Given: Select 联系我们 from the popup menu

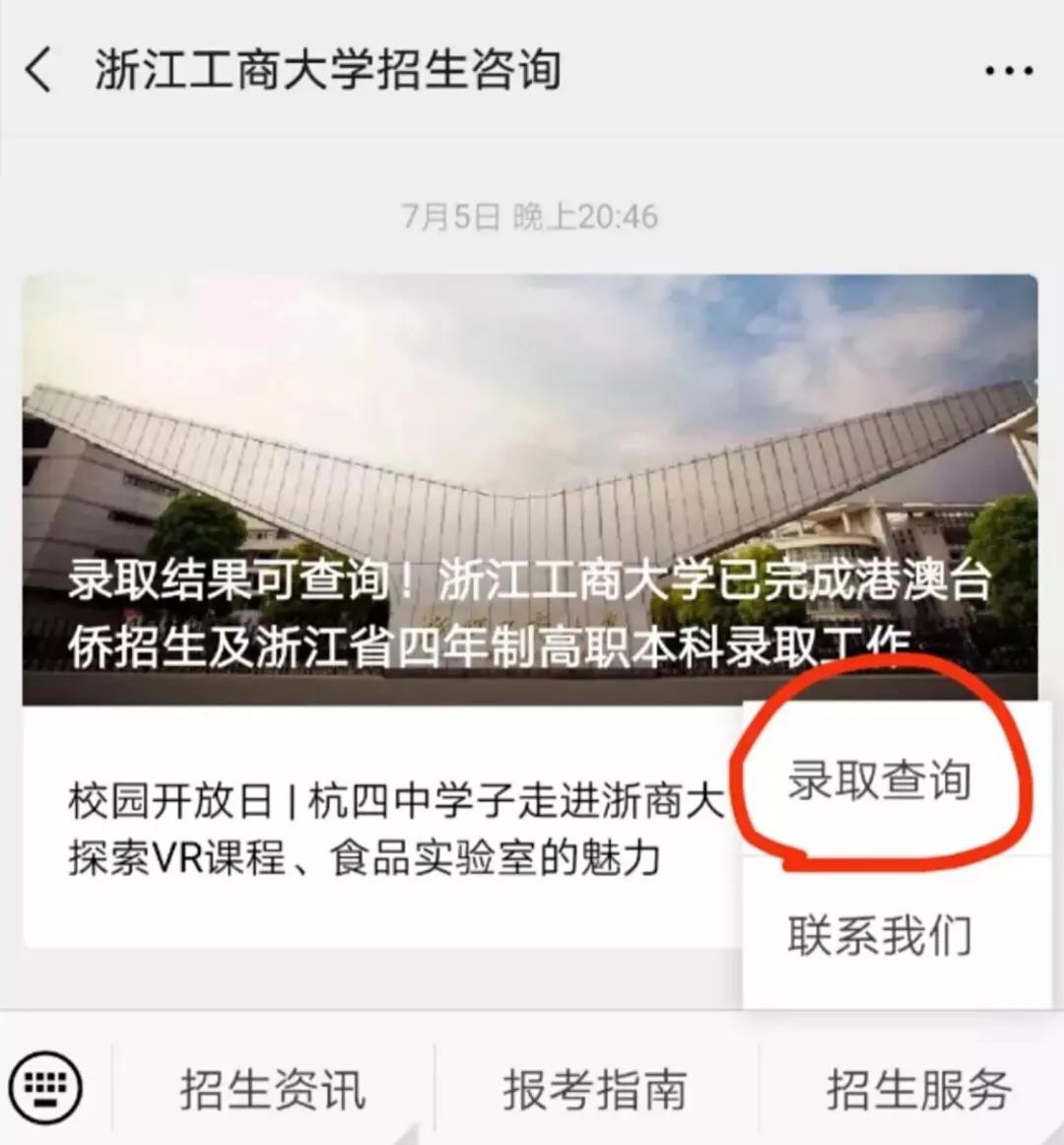Looking at the screenshot, I should 880,938.
